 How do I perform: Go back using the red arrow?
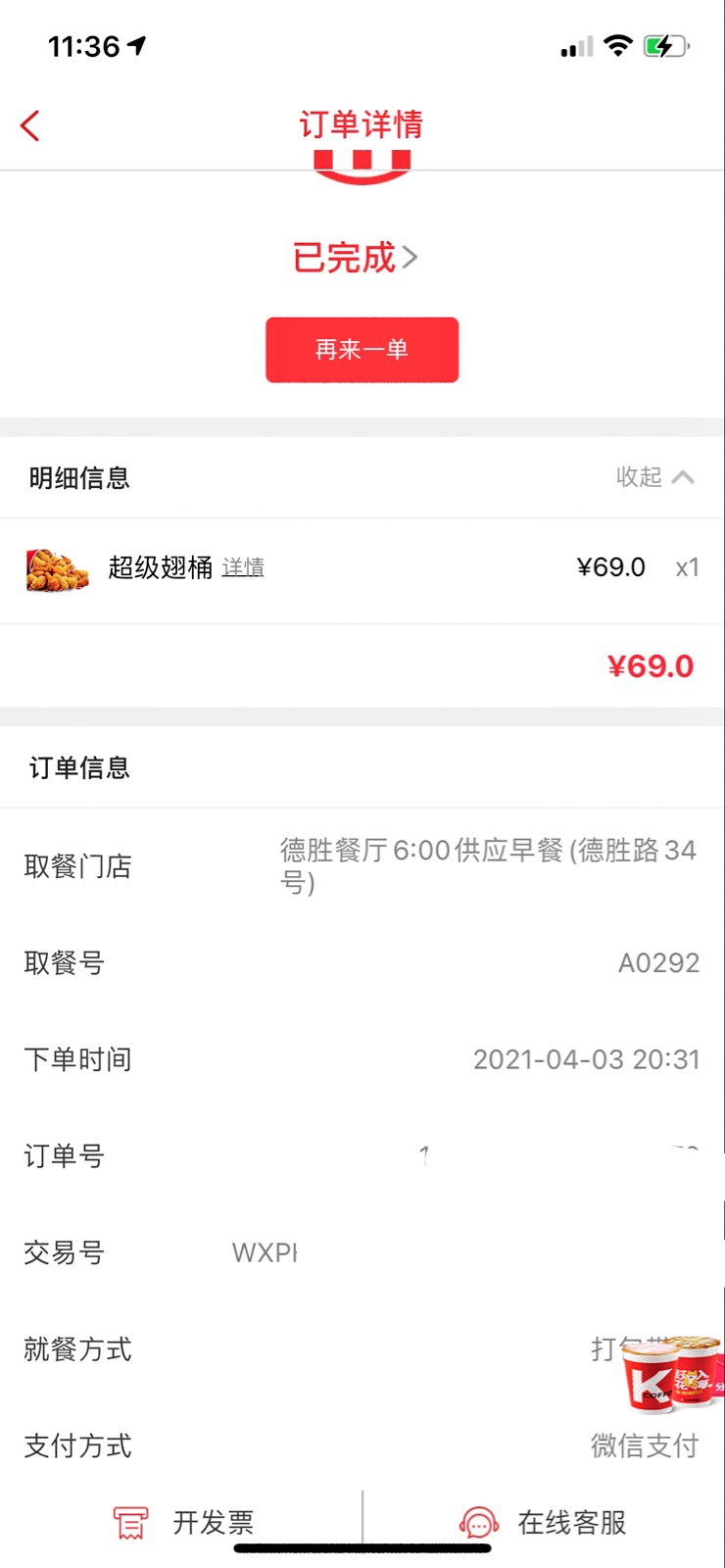30,125
